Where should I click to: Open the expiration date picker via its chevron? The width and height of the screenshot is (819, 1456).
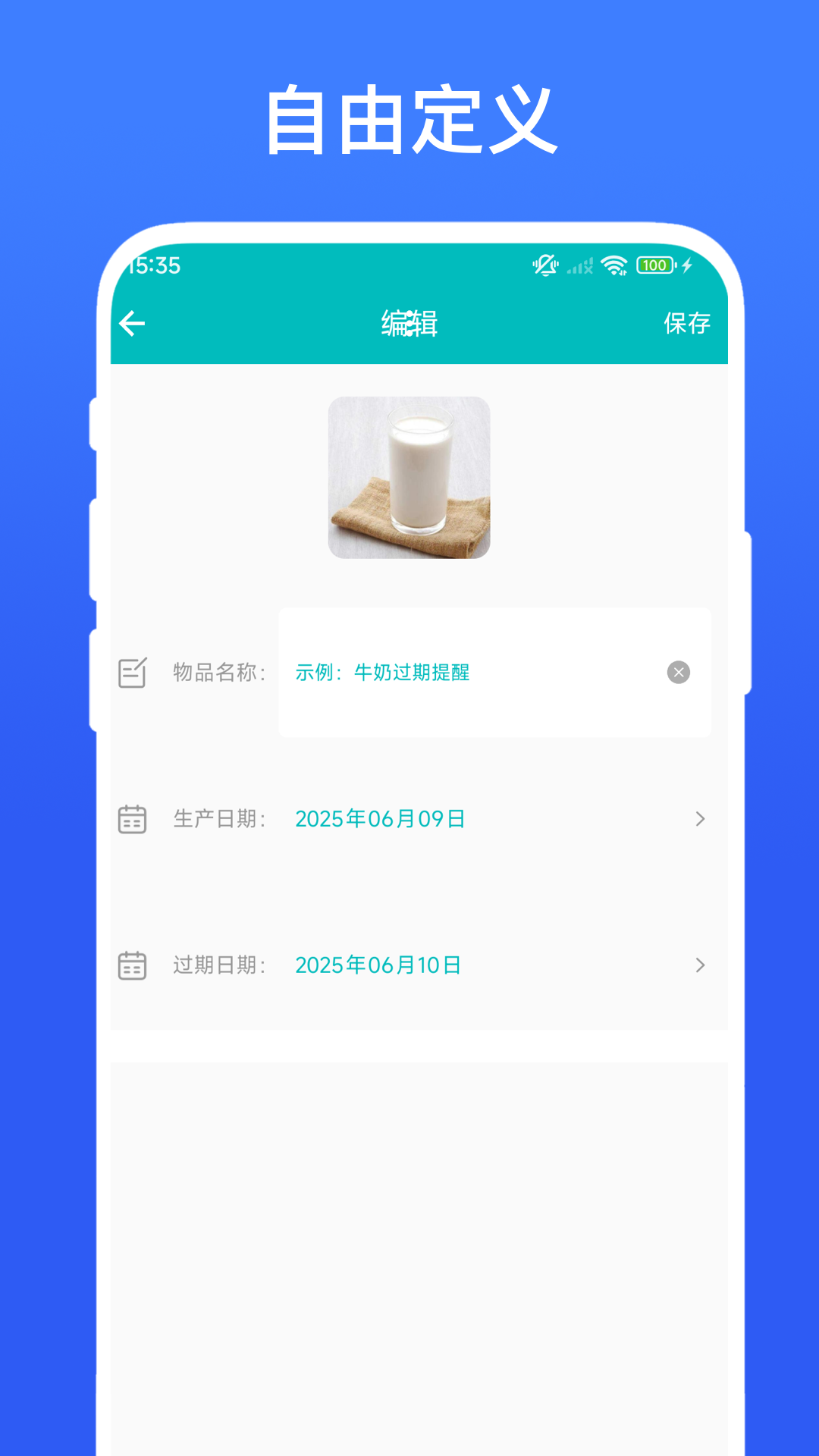point(700,965)
